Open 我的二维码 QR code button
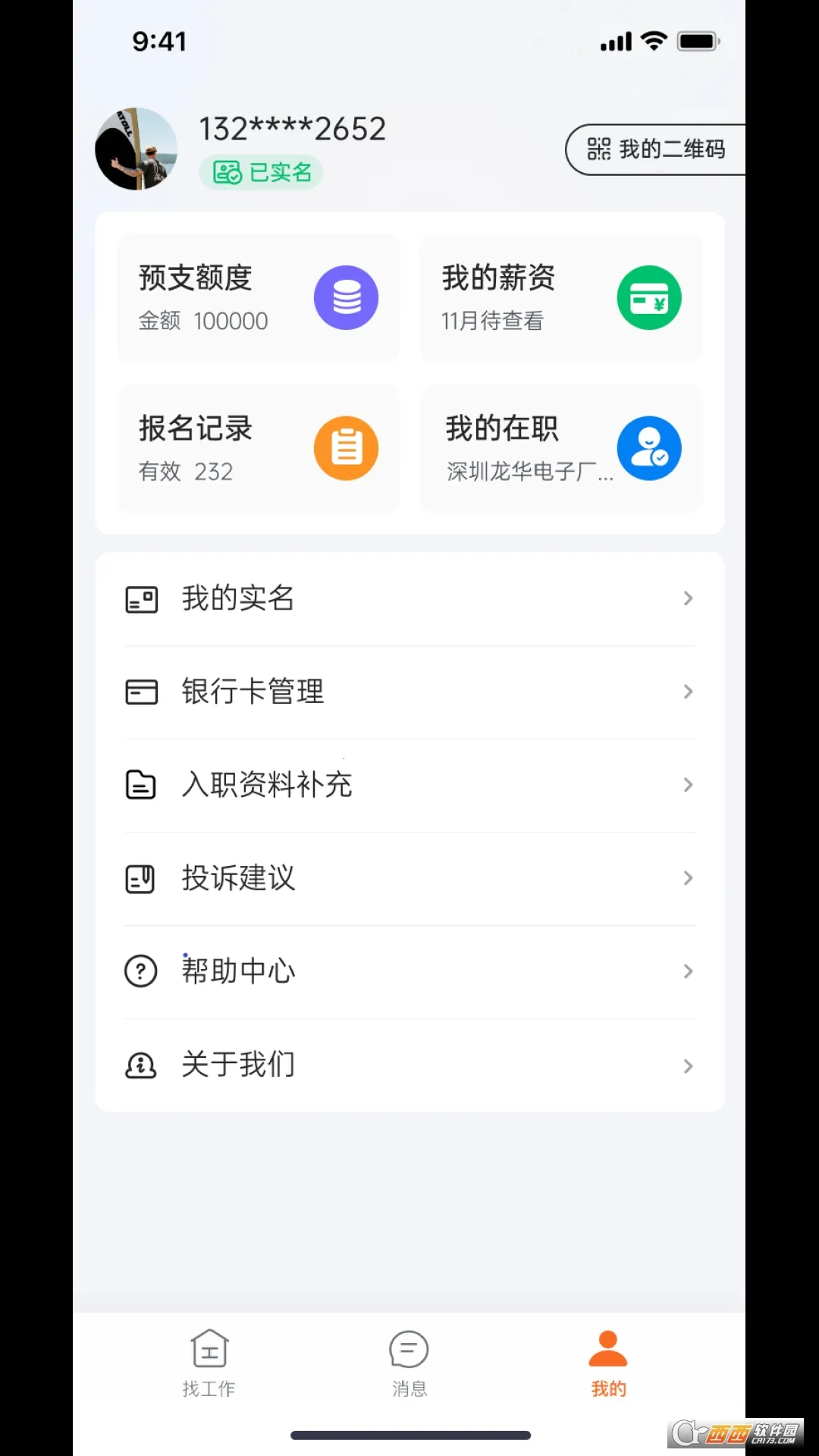The image size is (819, 1456). pos(656,149)
